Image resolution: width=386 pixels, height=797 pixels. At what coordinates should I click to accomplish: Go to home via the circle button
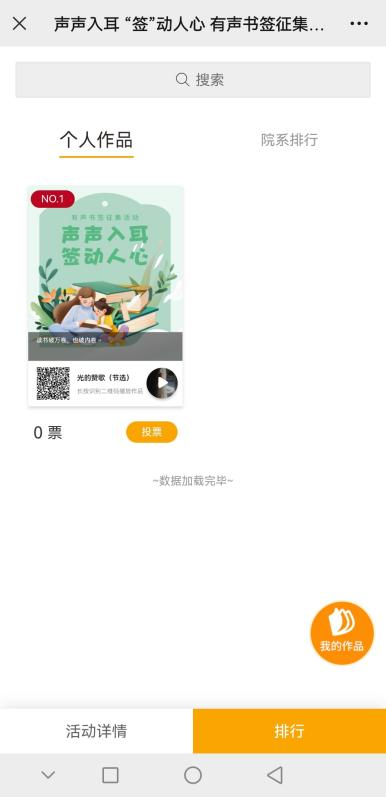pos(193,775)
